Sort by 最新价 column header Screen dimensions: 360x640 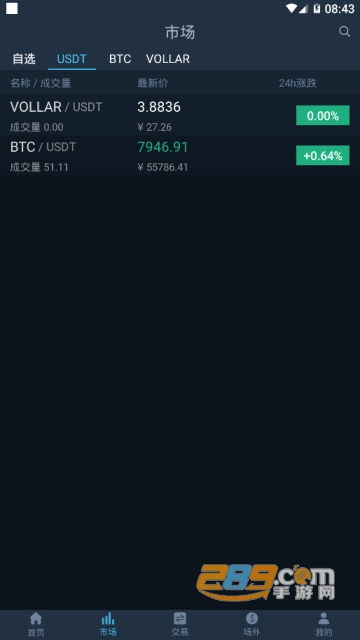(x=153, y=83)
